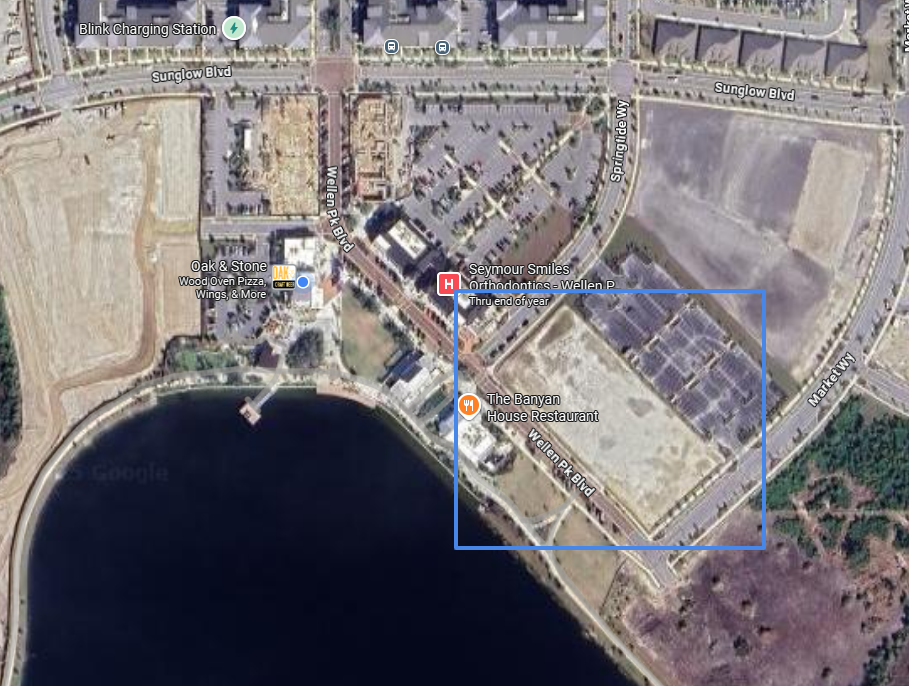Tap The Banyan House Restaurant pin
Viewport: 909px width, 686px height.
(468, 406)
